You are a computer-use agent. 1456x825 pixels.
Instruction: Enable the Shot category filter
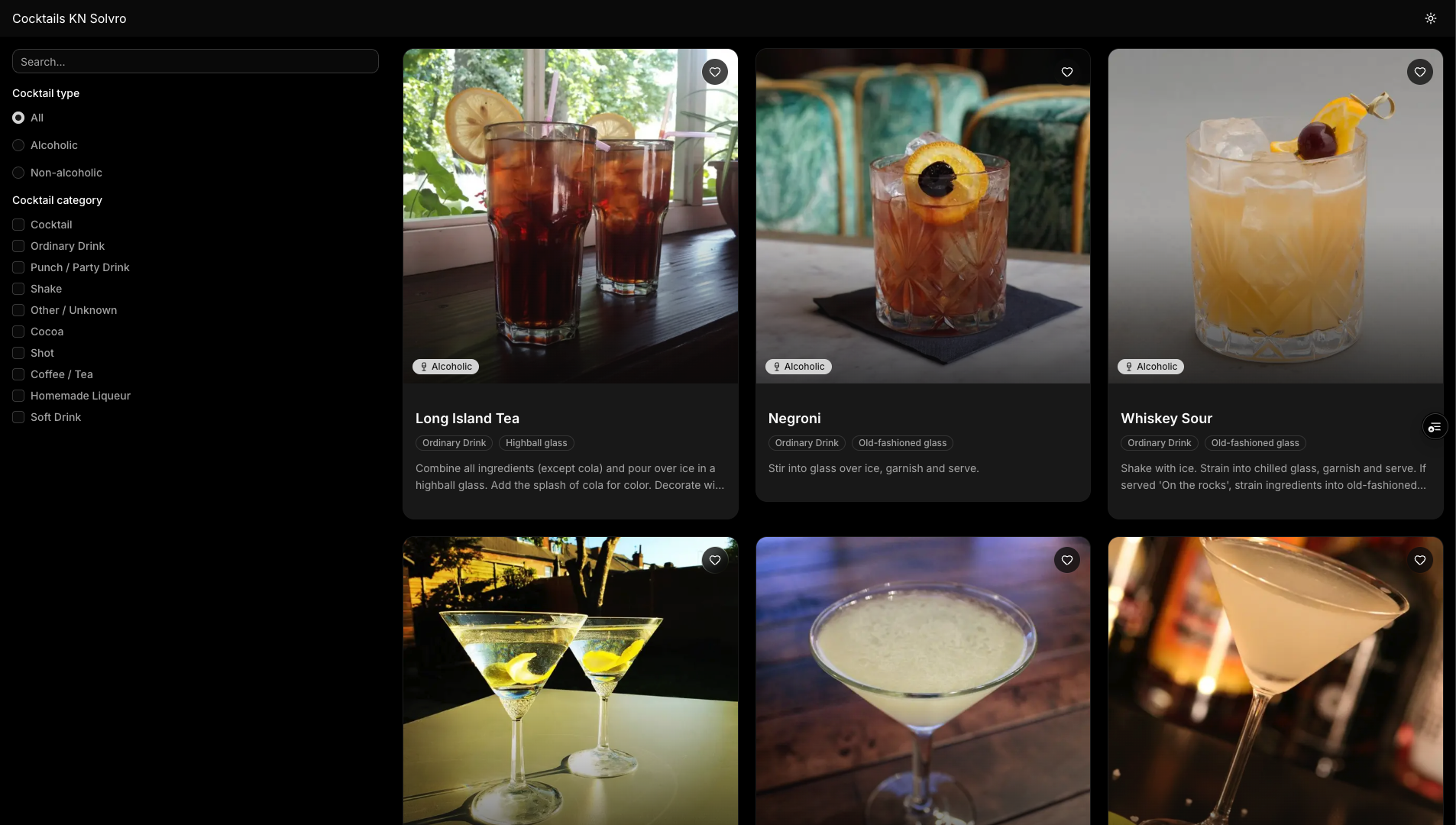(x=18, y=353)
